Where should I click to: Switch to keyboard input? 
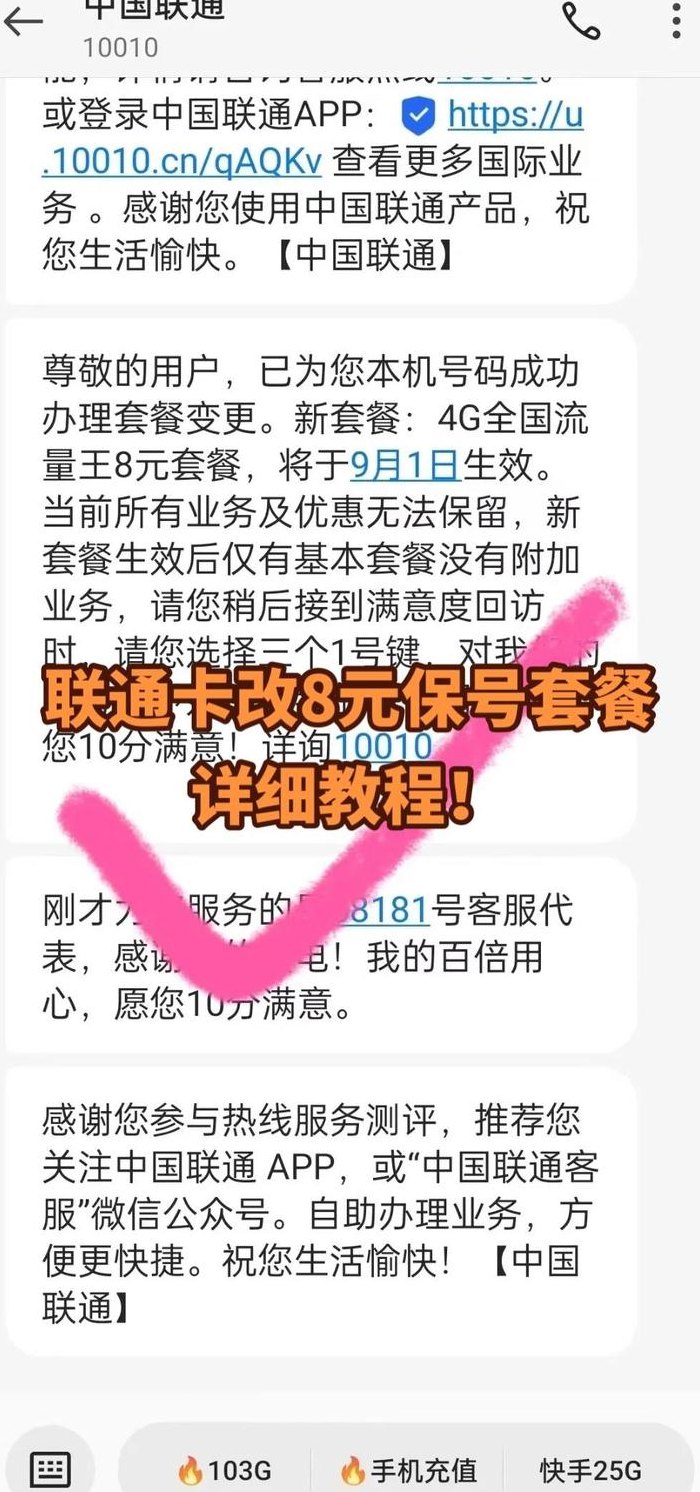pos(49,1468)
